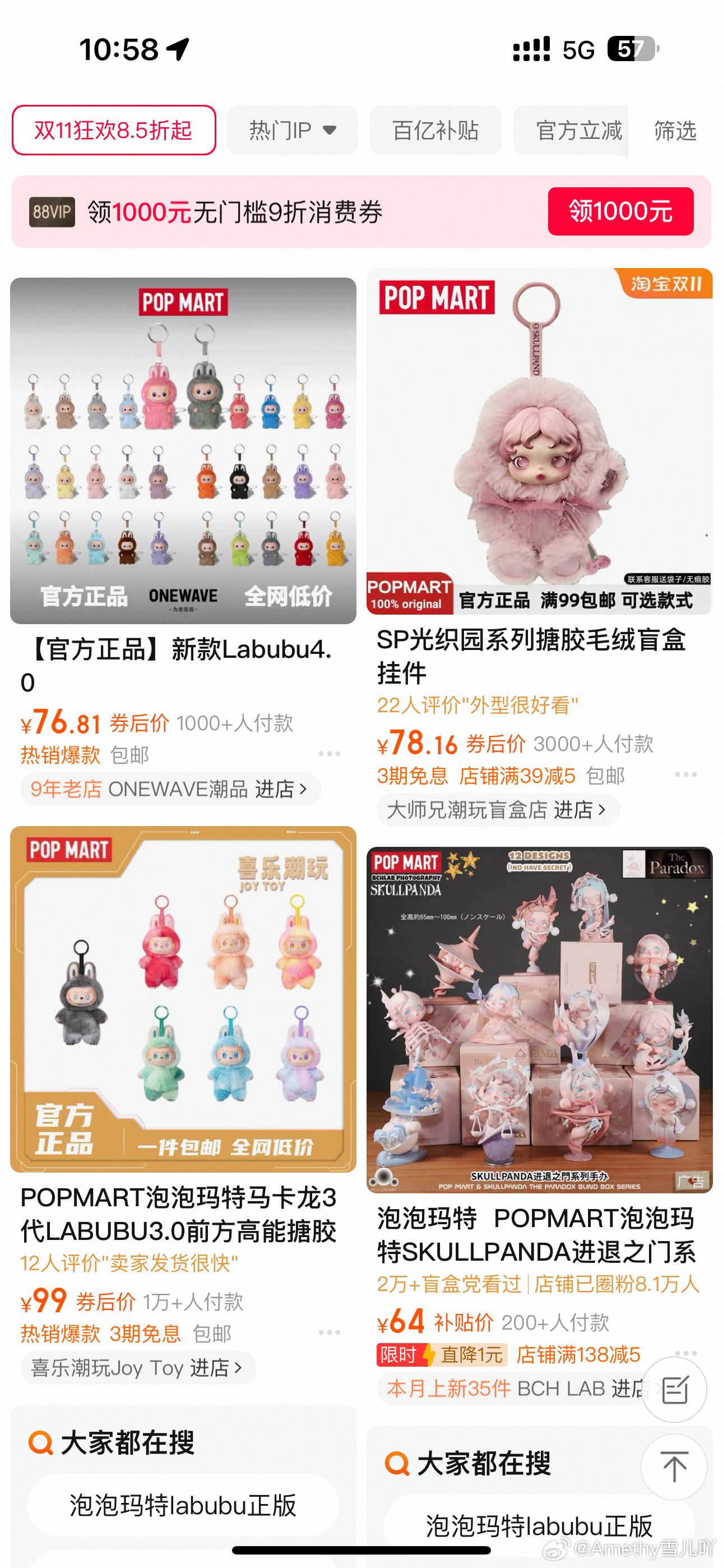Click the back-to-top arrow icon

[673, 1468]
